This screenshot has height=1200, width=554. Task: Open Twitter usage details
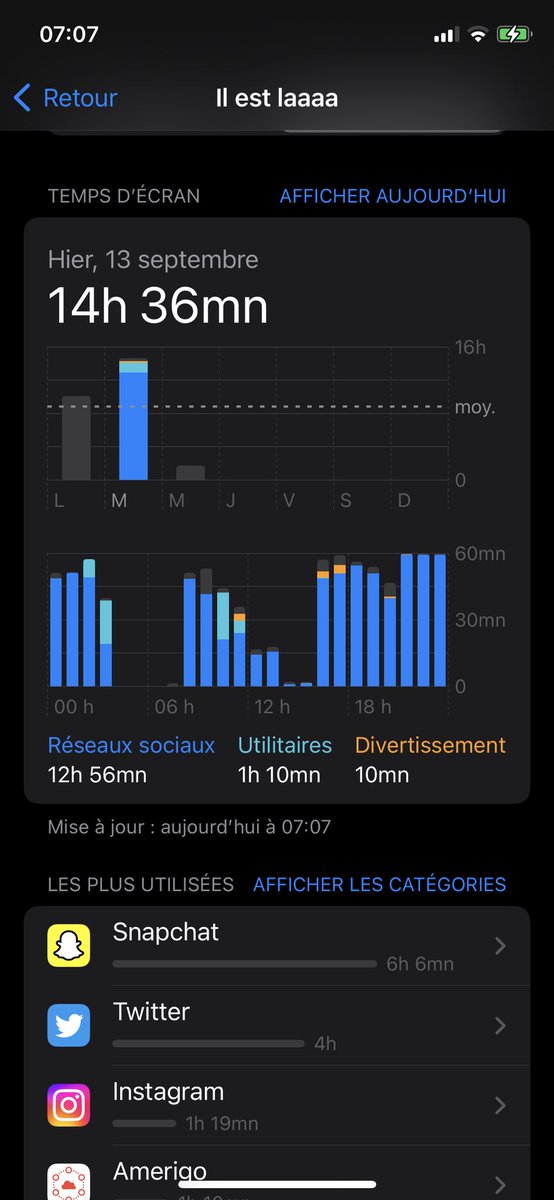[277, 1026]
